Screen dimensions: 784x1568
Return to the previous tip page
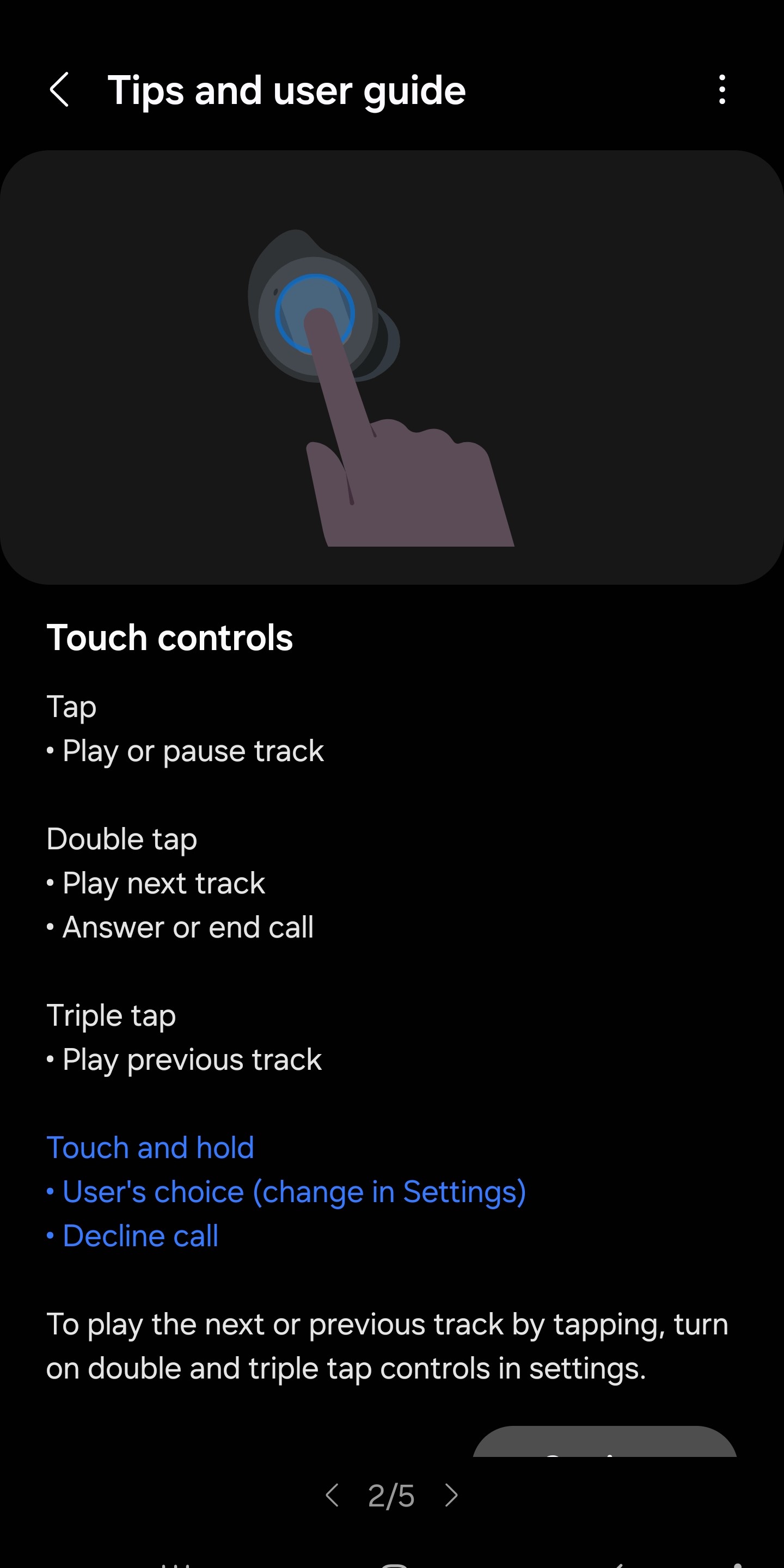tap(332, 1496)
